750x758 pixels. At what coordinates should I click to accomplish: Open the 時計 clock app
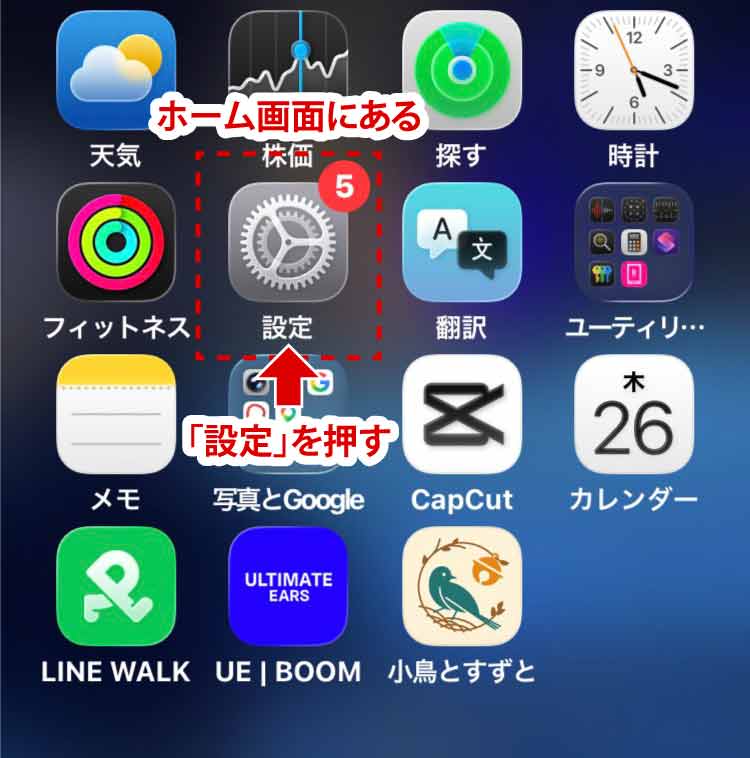pyautogui.click(x=634, y=70)
